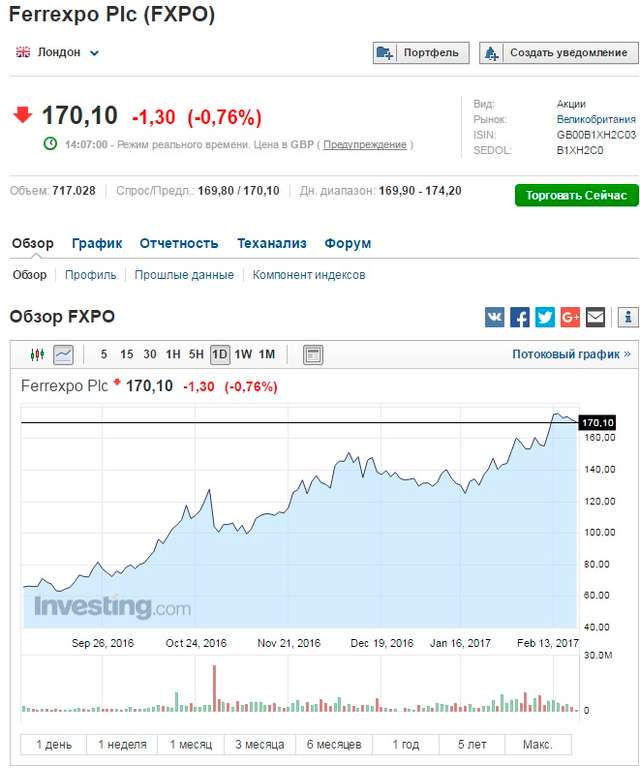Share on VK
The image size is (640, 768).
(495, 317)
